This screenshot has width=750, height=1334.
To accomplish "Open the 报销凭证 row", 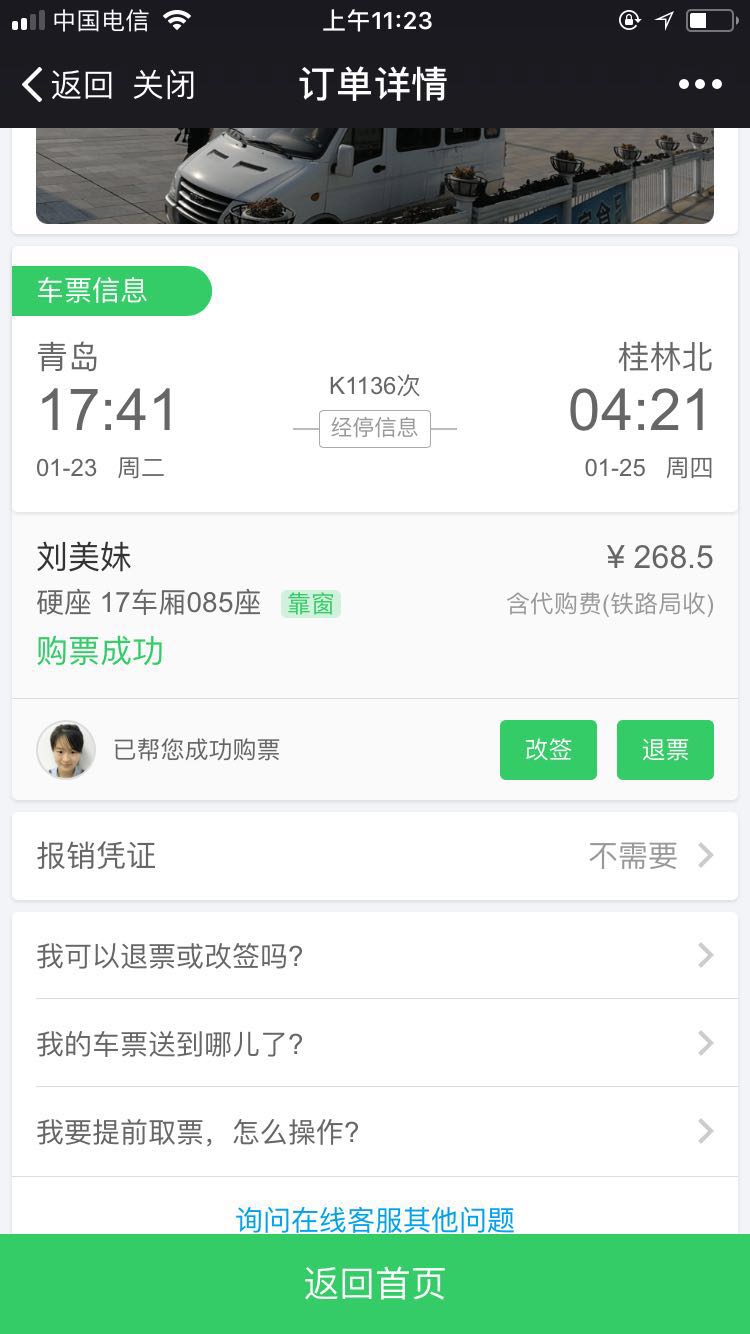I will click(375, 856).
